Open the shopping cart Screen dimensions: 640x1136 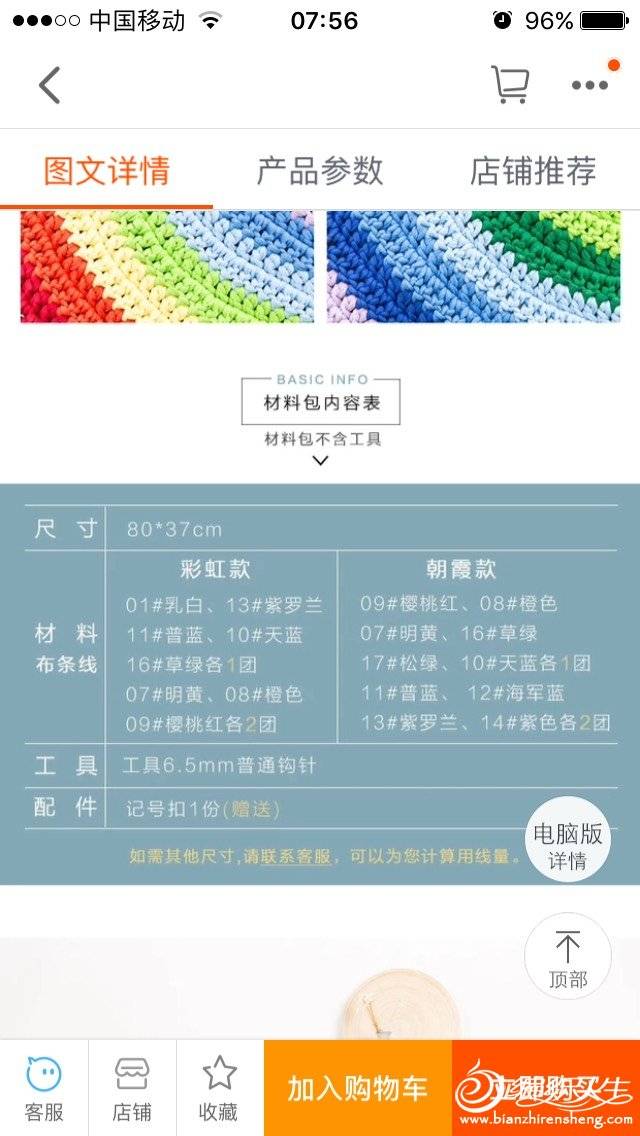point(510,85)
